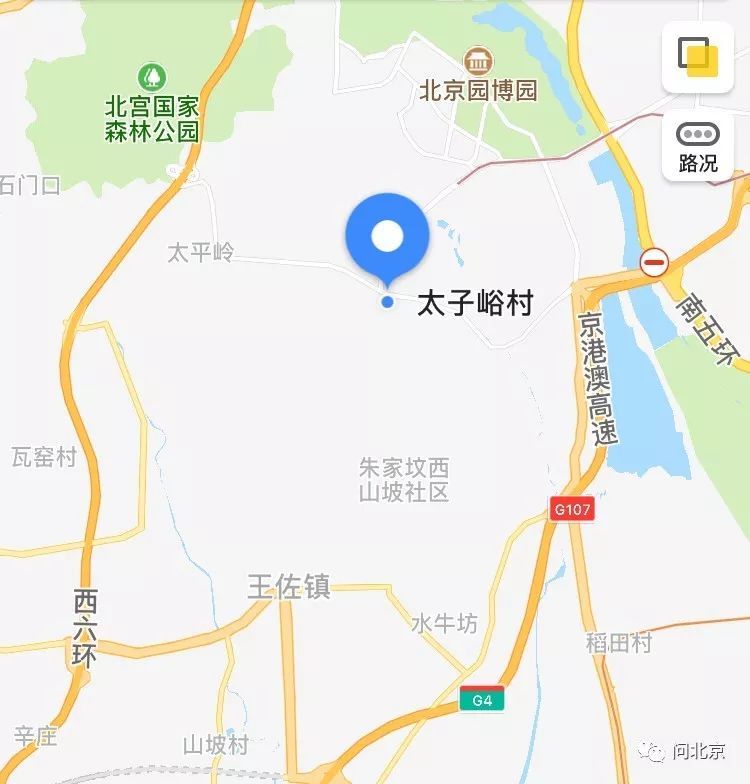Toggle the 路况 traffic overlay
This screenshot has width=750, height=784.
(x=698, y=146)
